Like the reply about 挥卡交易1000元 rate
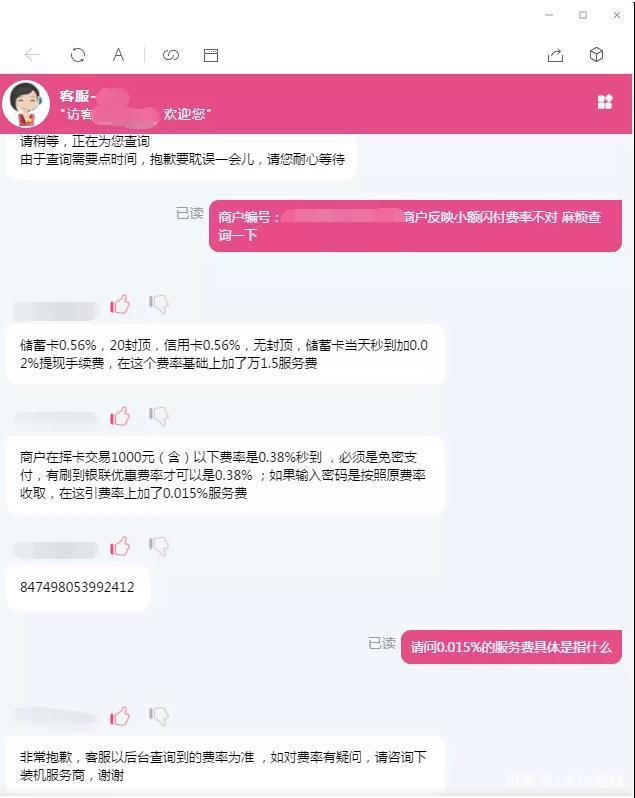Viewport: 635px width, 798px height. pos(120,415)
